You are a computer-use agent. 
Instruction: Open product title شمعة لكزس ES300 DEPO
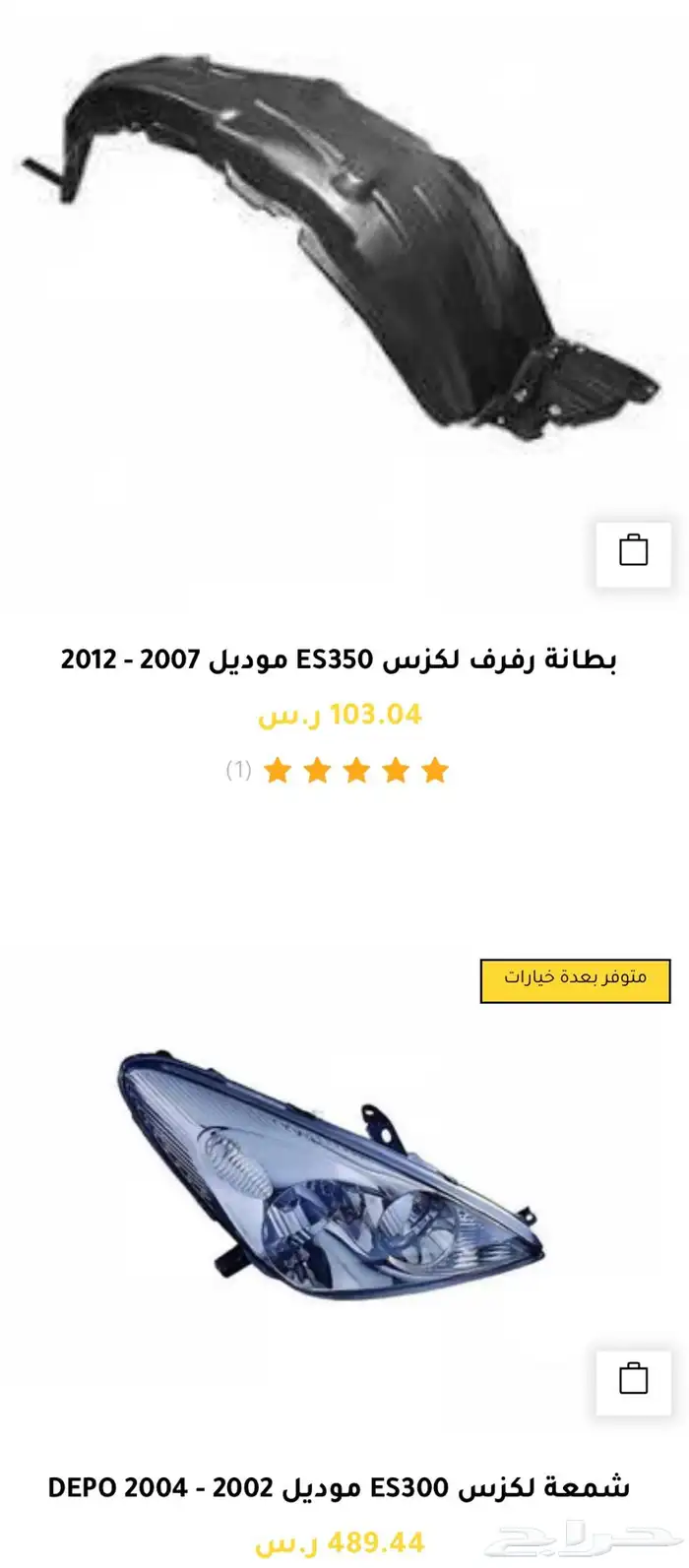(x=339, y=1487)
